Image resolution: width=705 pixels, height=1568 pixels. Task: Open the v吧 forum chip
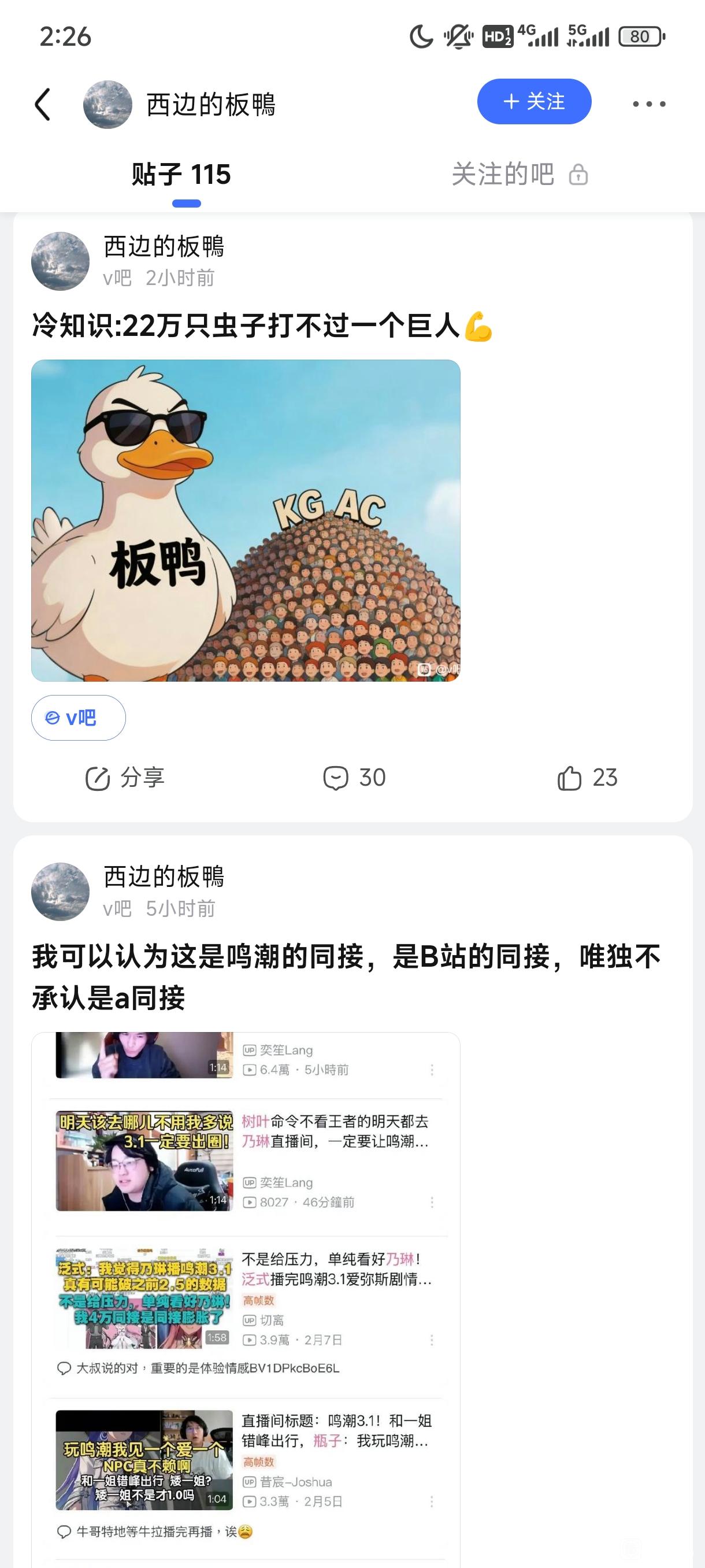pyautogui.click(x=79, y=718)
